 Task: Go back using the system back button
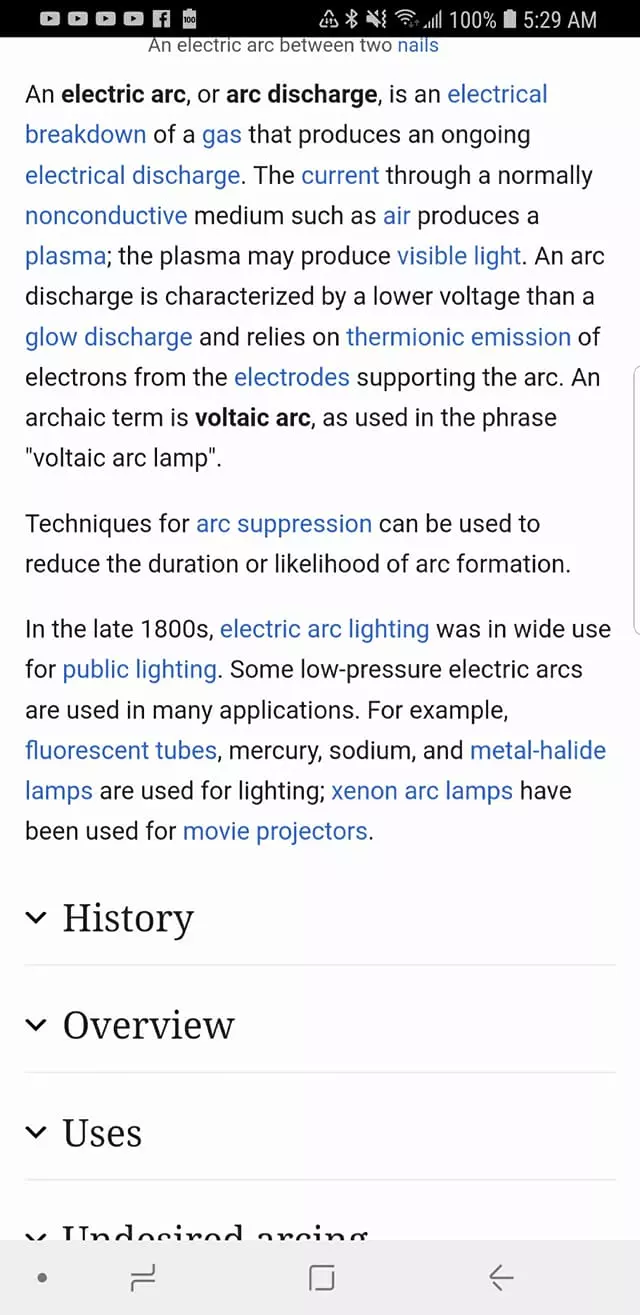pos(501,1277)
